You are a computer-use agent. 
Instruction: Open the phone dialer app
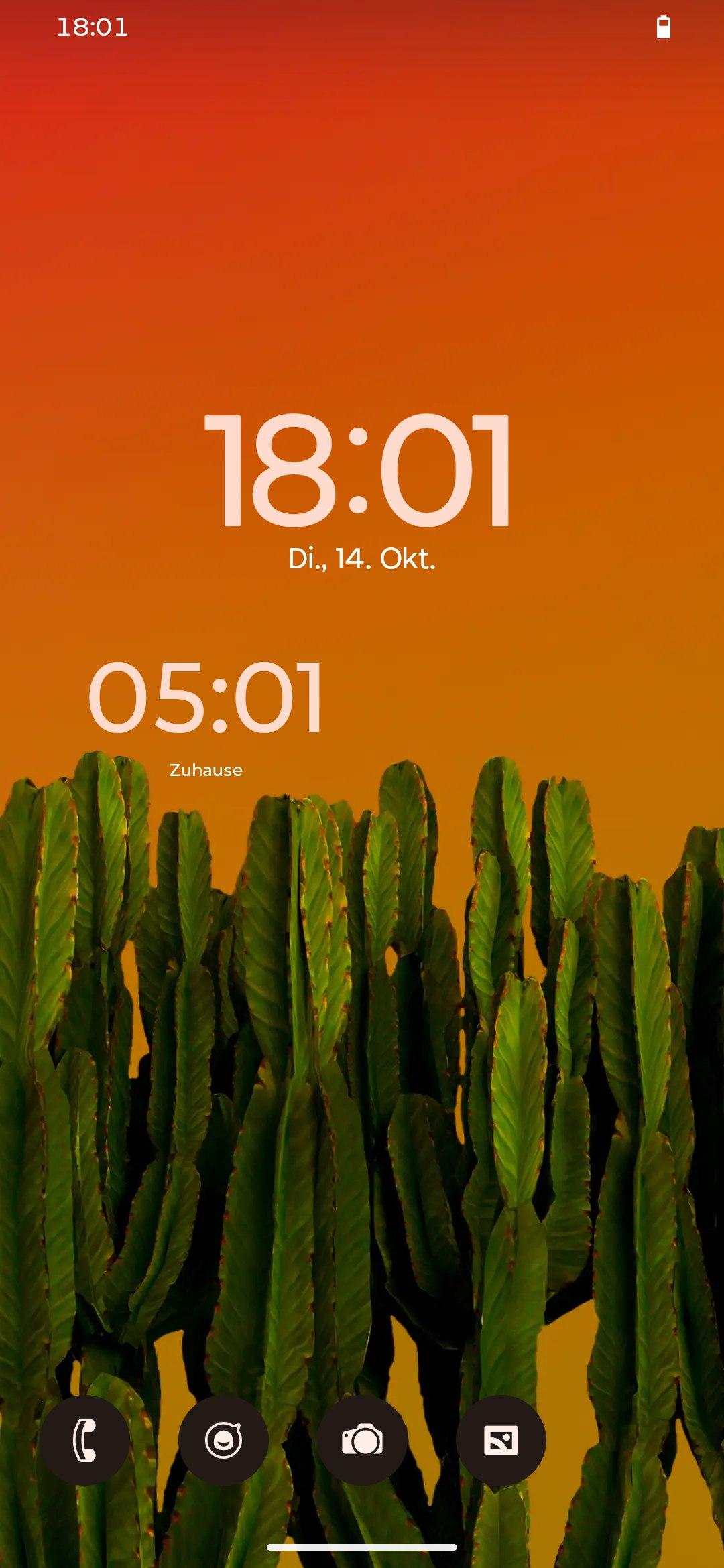pos(84,1440)
